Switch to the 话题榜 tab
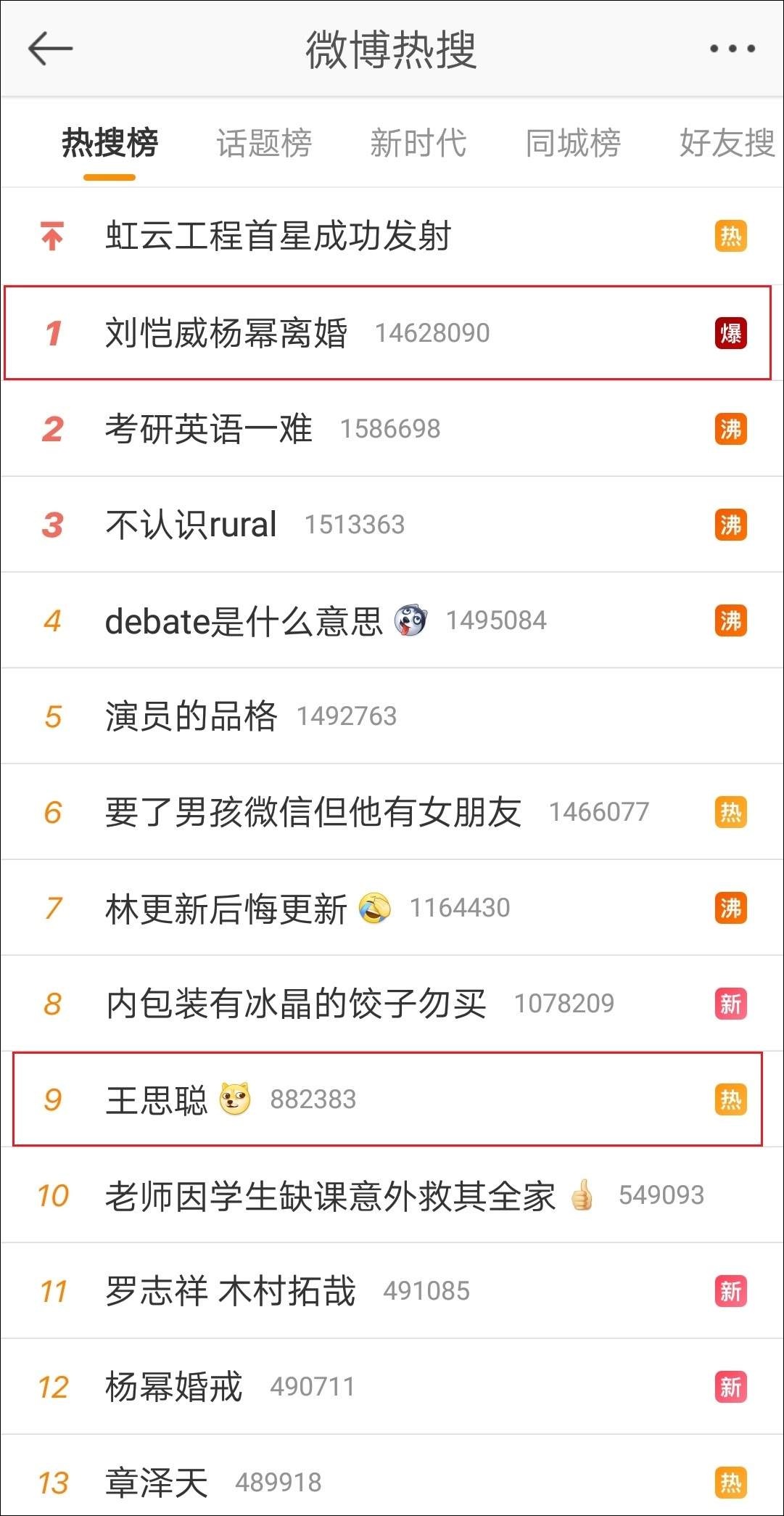Screen dimensions: 784x1516 pos(264,143)
